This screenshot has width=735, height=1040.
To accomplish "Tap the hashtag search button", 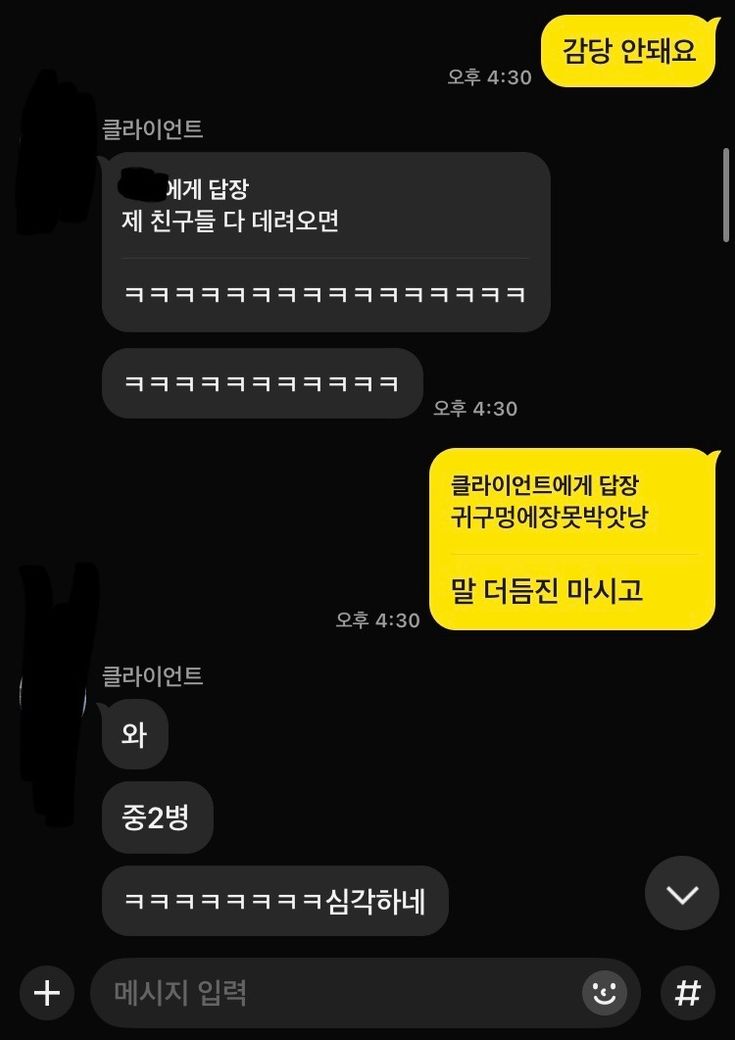I will (x=687, y=993).
